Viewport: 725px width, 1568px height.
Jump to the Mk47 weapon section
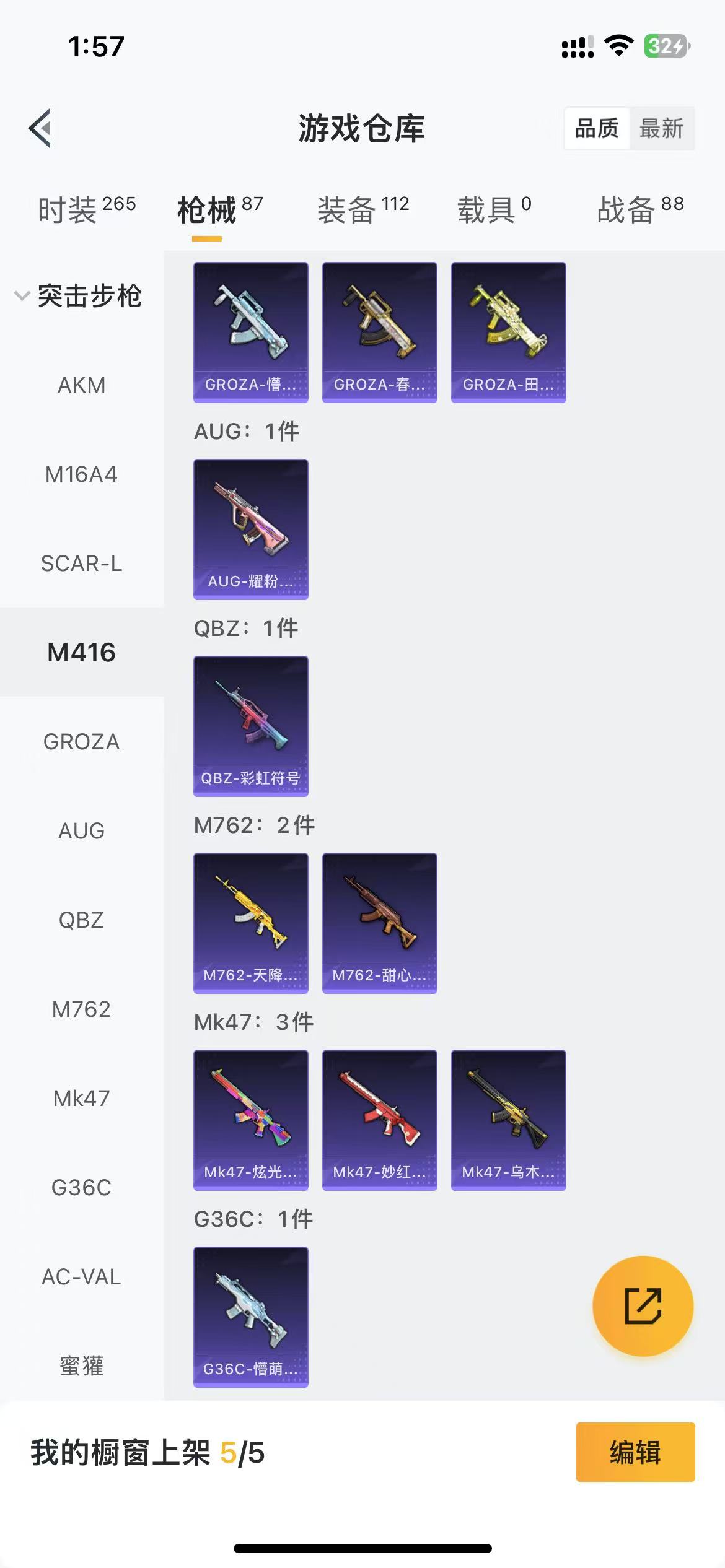click(x=81, y=1099)
